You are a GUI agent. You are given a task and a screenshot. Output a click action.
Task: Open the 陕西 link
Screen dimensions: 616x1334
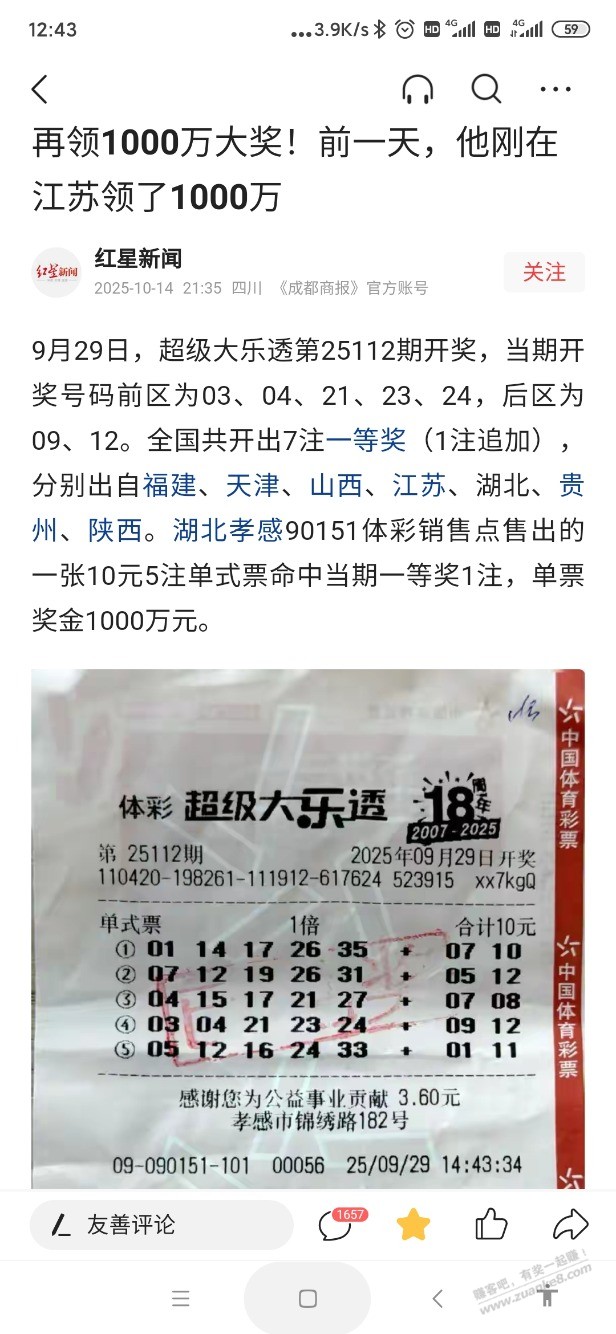pos(116,531)
